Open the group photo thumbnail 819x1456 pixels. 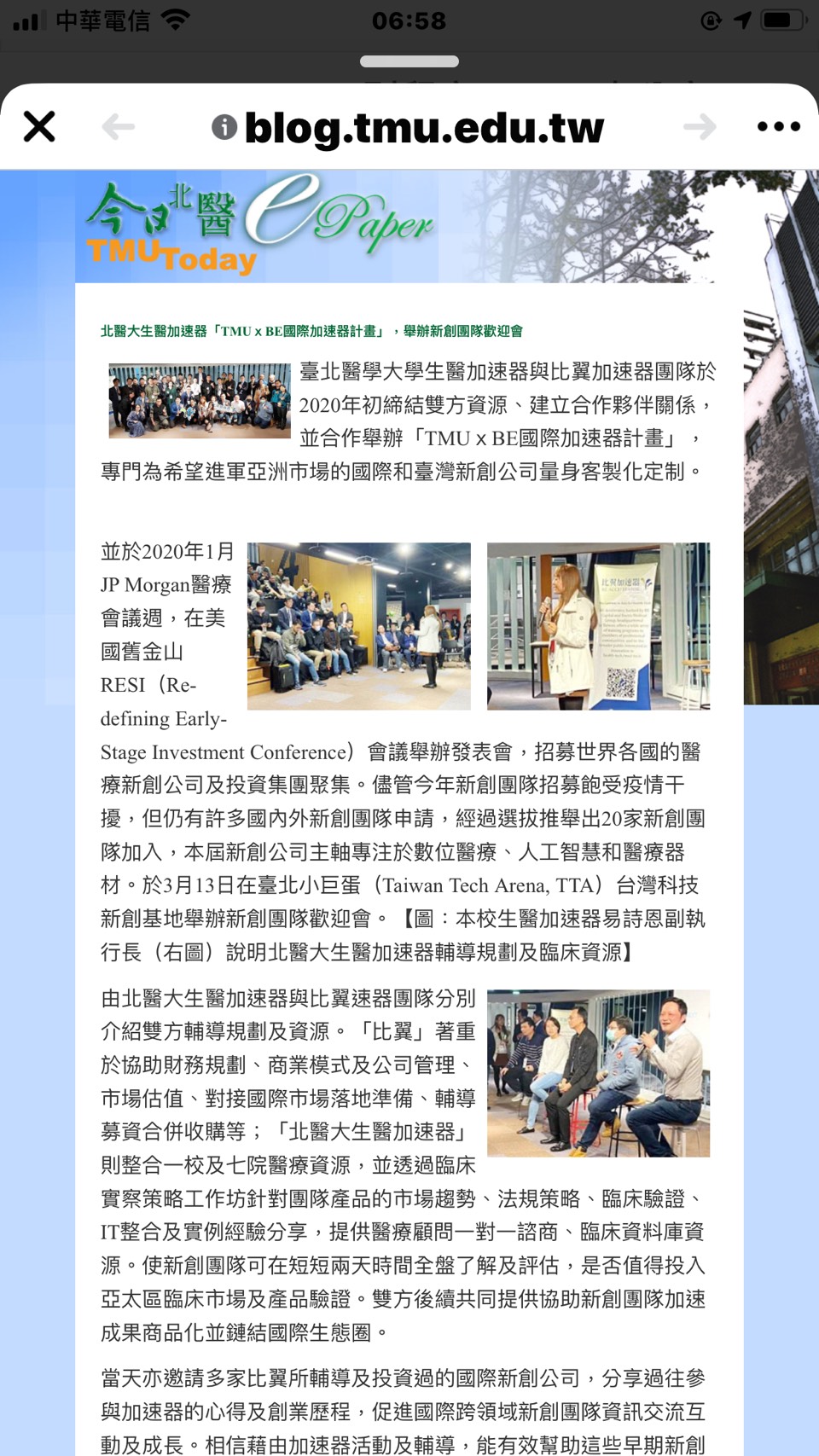pyautogui.click(x=200, y=401)
